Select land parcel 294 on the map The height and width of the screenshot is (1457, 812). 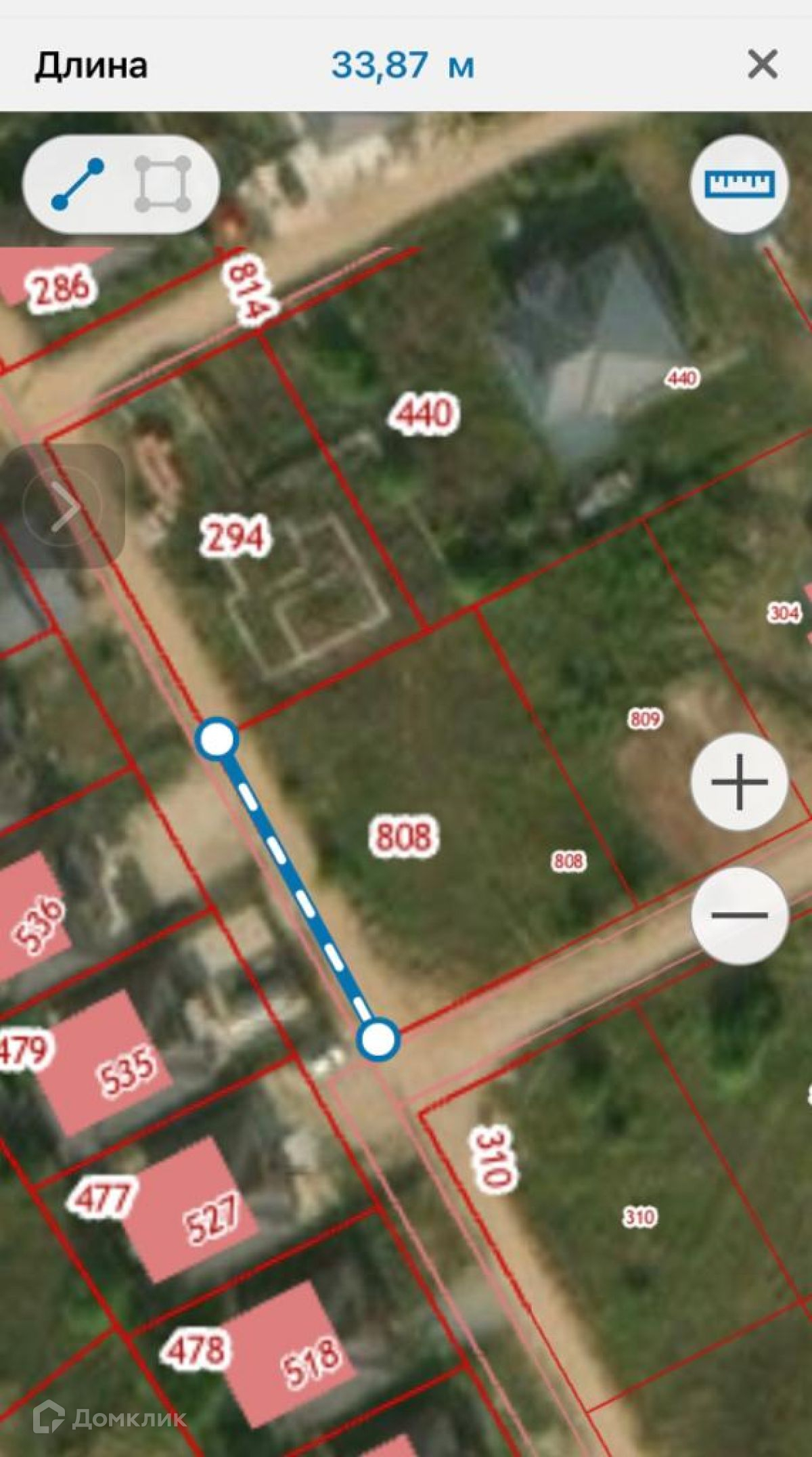pos(235,536)
